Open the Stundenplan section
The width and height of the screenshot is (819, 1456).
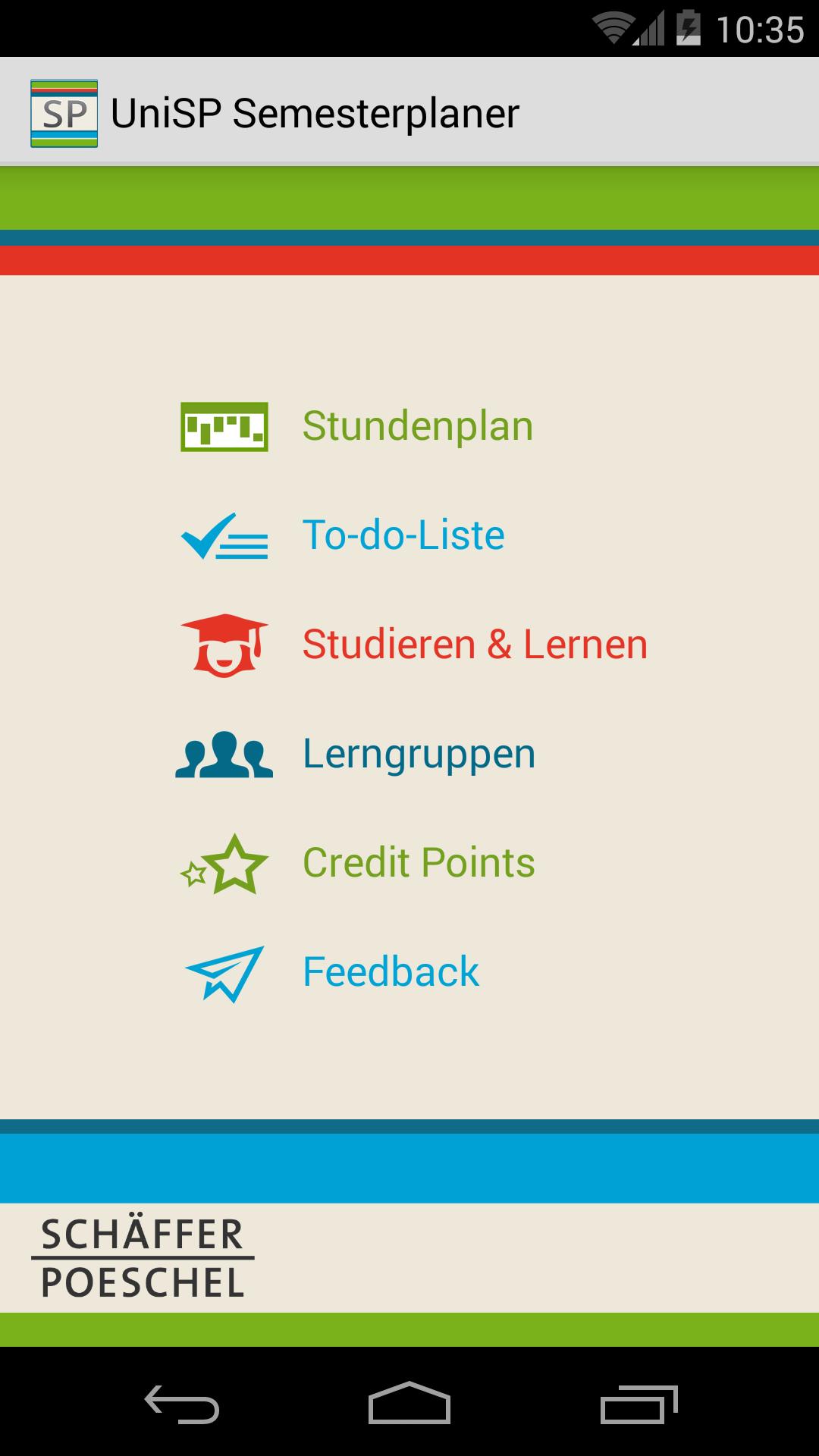(417, 427)
